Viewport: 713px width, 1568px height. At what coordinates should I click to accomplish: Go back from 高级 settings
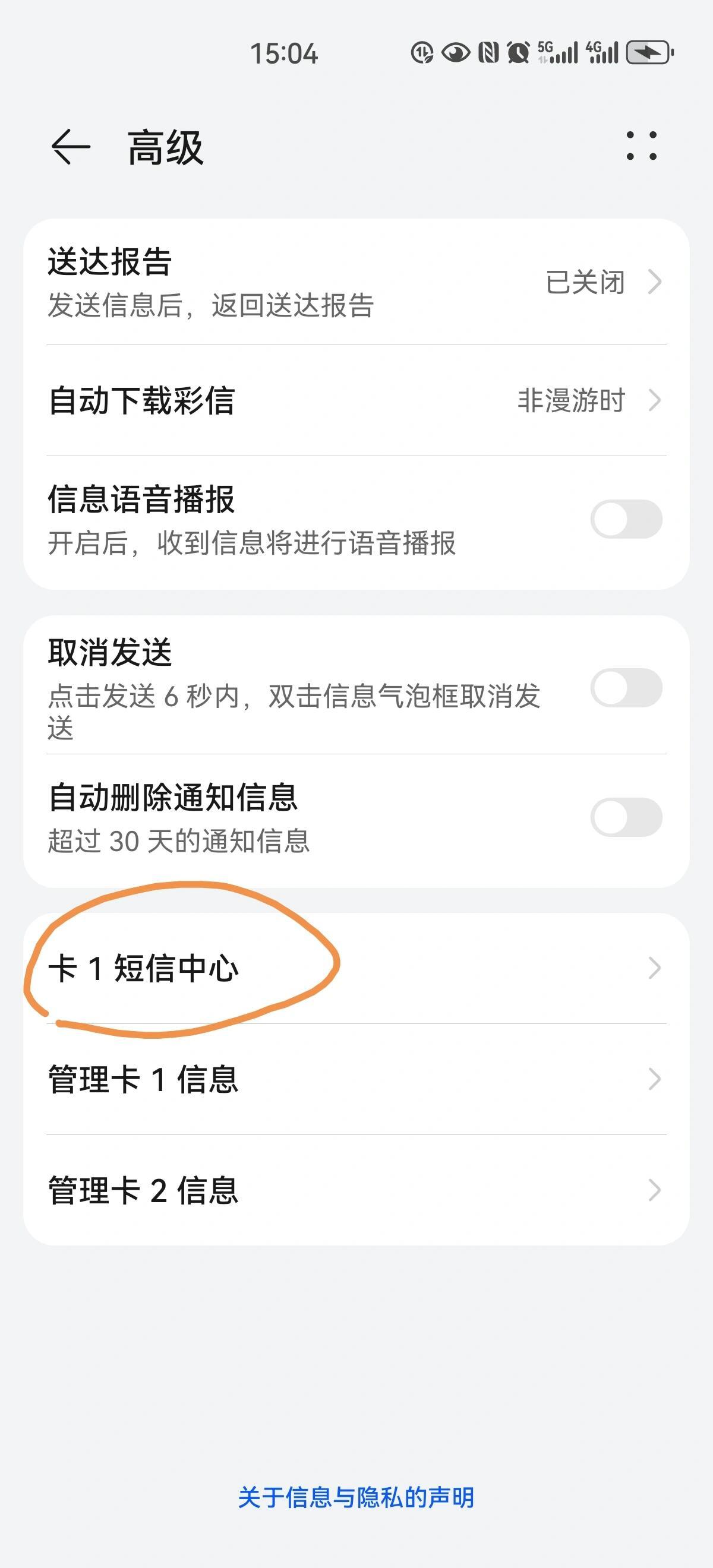[x=71, y=147]
